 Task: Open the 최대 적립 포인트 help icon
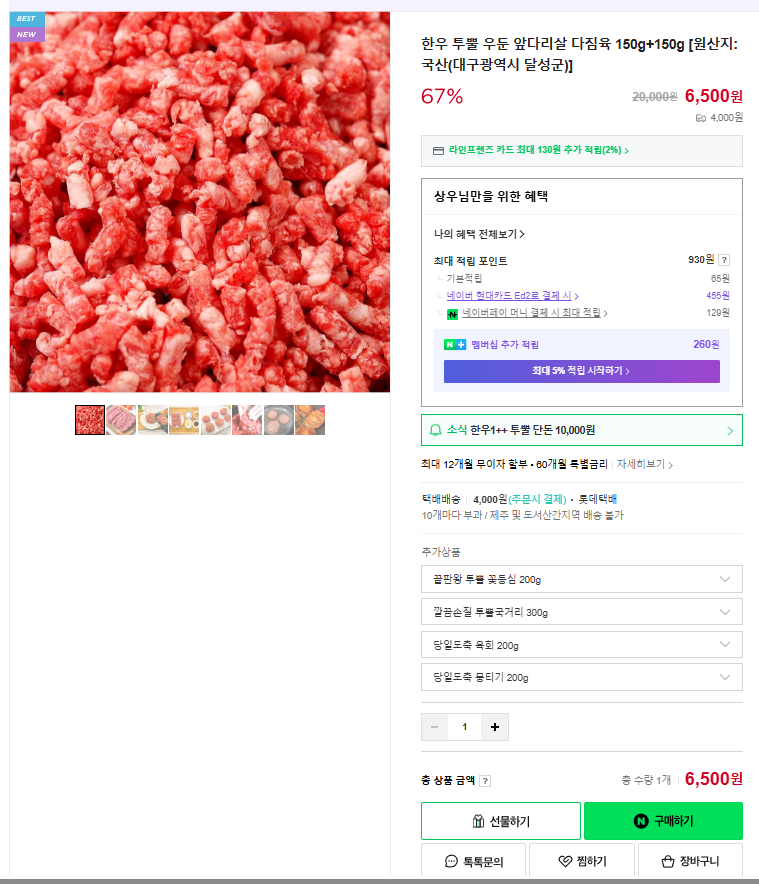[724, 260]
